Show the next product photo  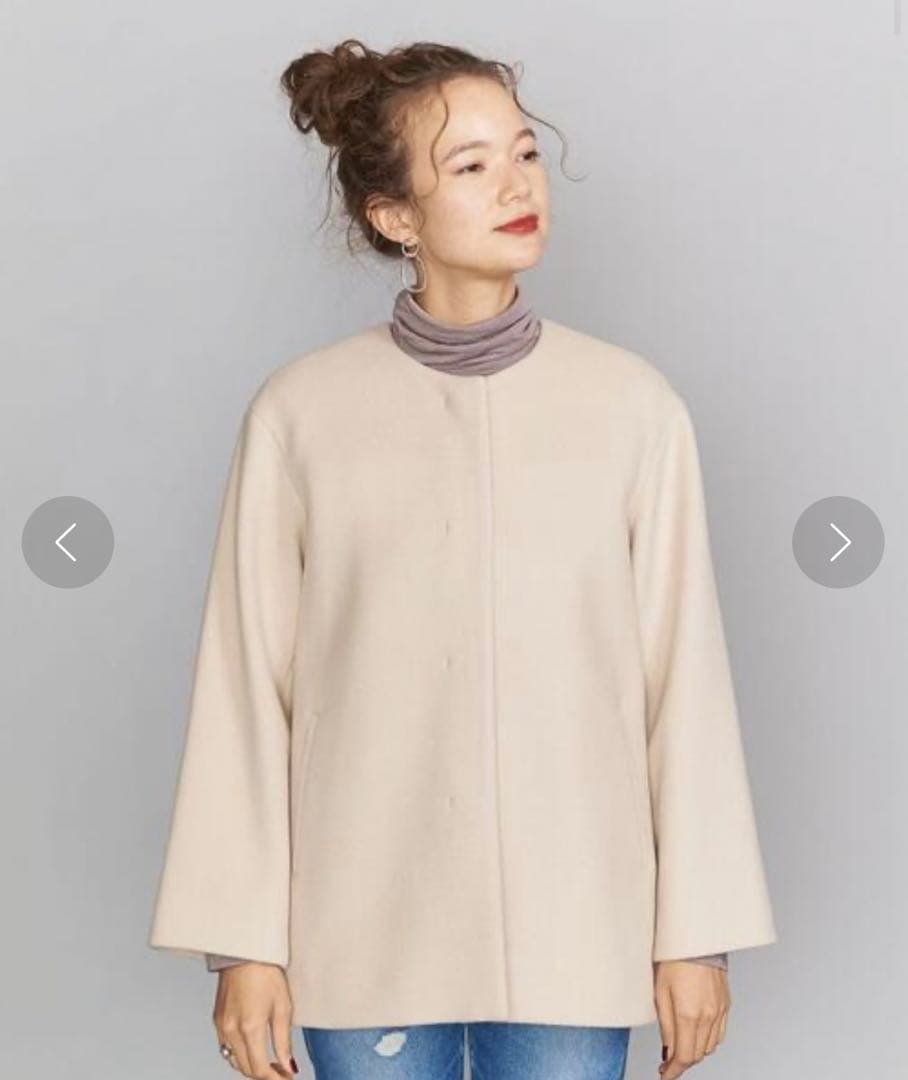point(838,542)
